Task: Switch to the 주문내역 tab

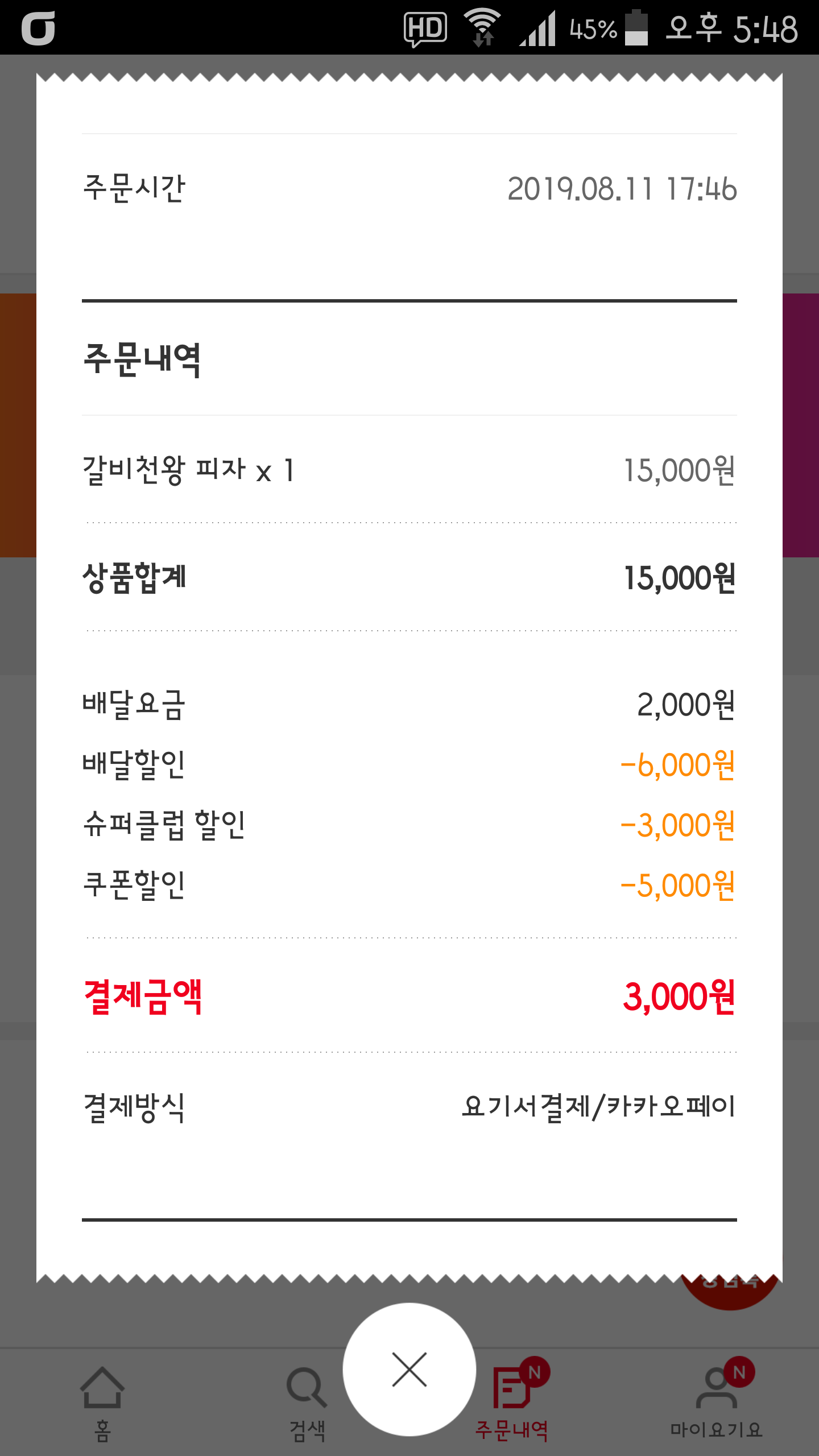Action: 512,1404
